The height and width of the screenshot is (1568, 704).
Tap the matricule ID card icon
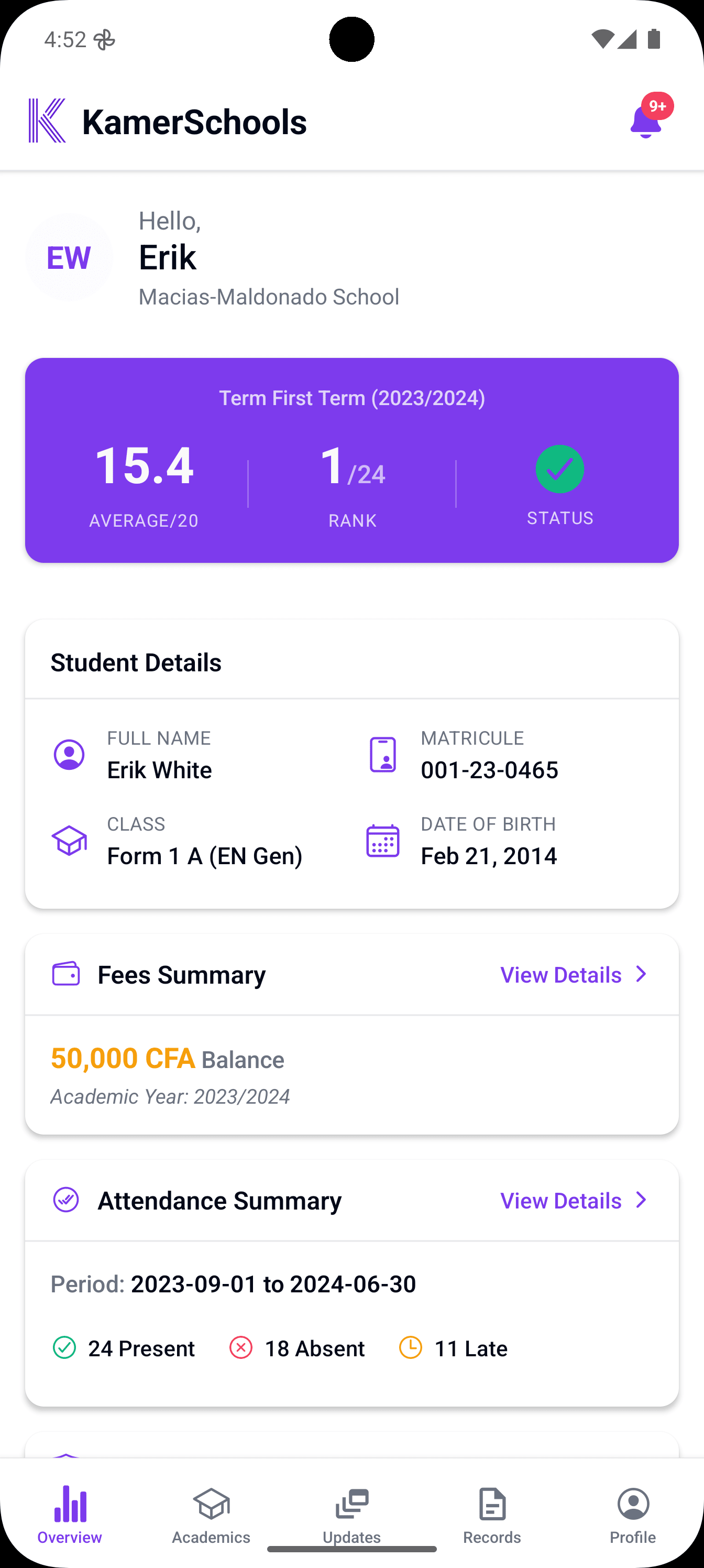pos(382,755)
